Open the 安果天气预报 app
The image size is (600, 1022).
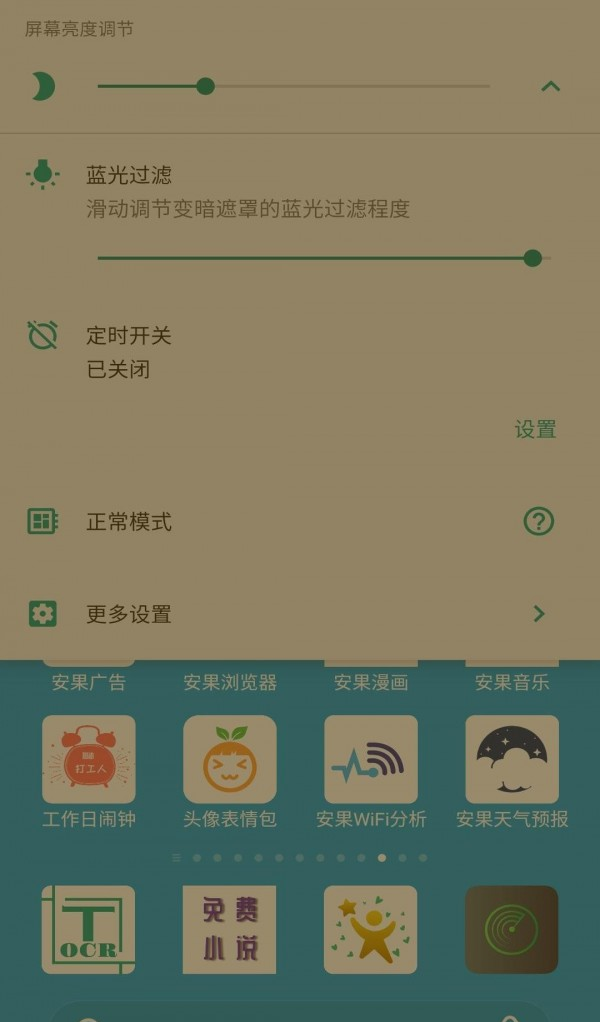(x=512, y=760)
